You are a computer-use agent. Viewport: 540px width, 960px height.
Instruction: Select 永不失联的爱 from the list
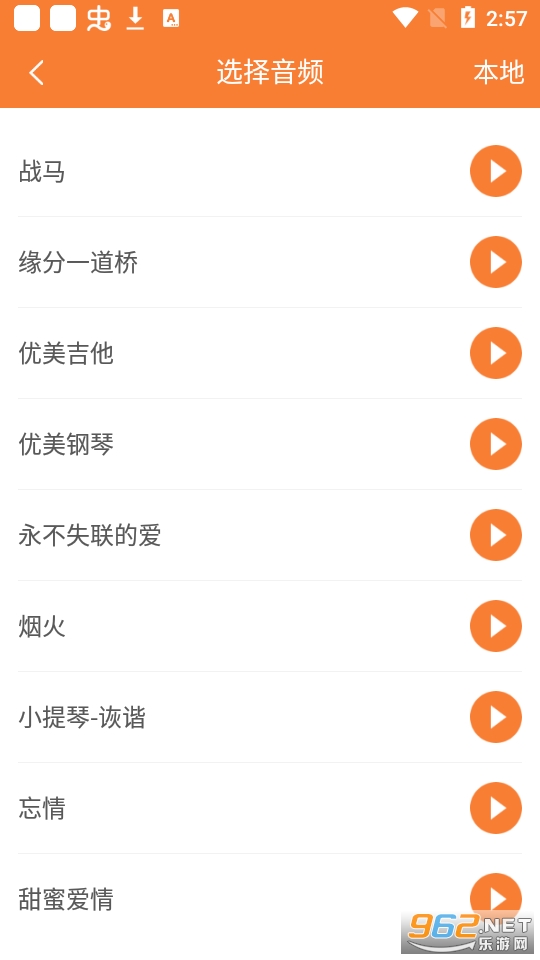click(270, 535)
